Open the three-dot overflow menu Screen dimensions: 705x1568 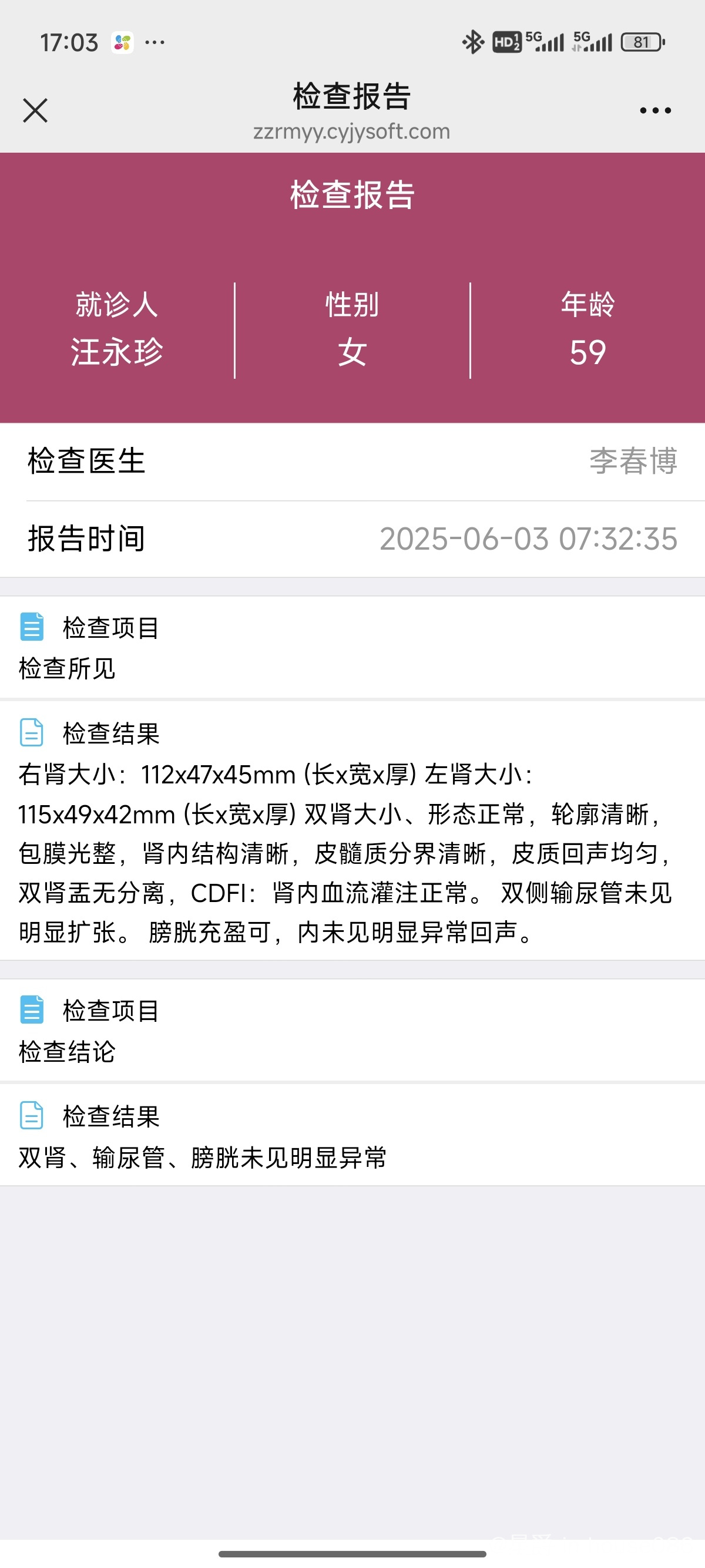click(655, 111)
